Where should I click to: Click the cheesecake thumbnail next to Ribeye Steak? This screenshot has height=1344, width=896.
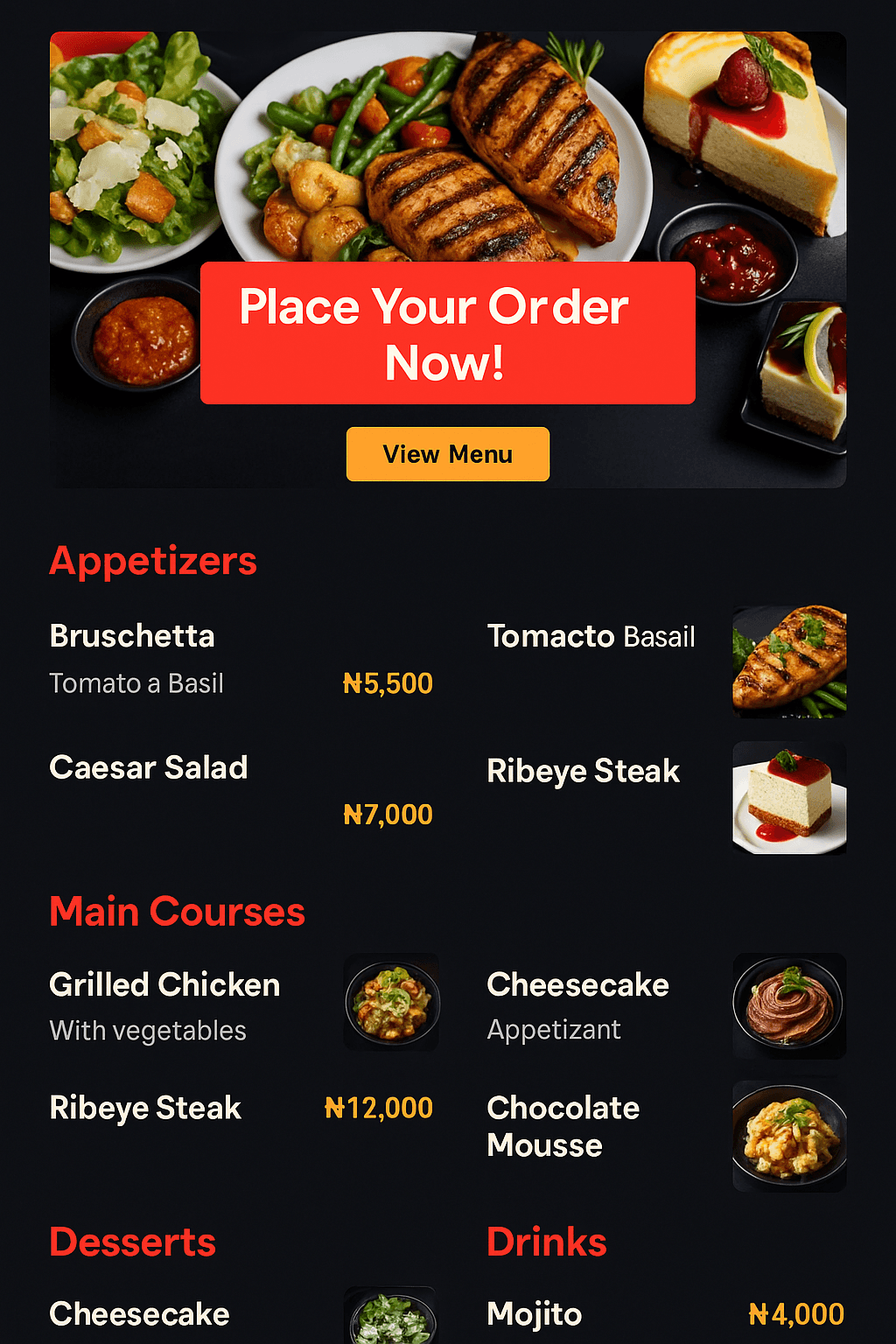(x=788, y=797)
